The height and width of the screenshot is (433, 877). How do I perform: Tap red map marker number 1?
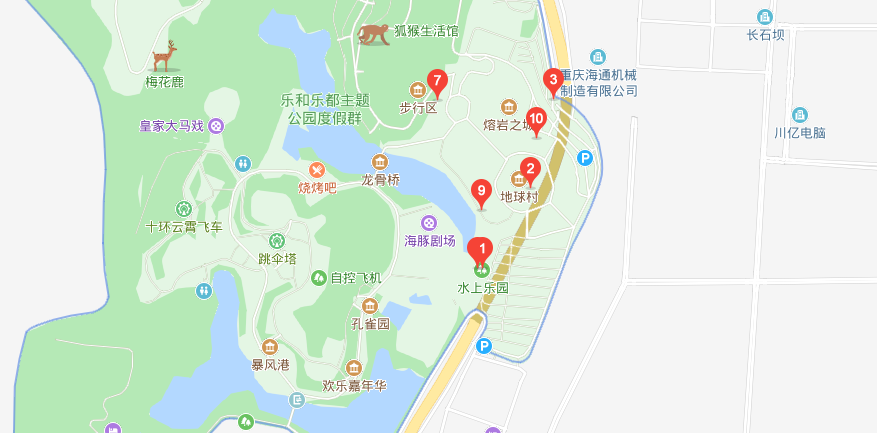pyautogui.click(x=481, y=249)
